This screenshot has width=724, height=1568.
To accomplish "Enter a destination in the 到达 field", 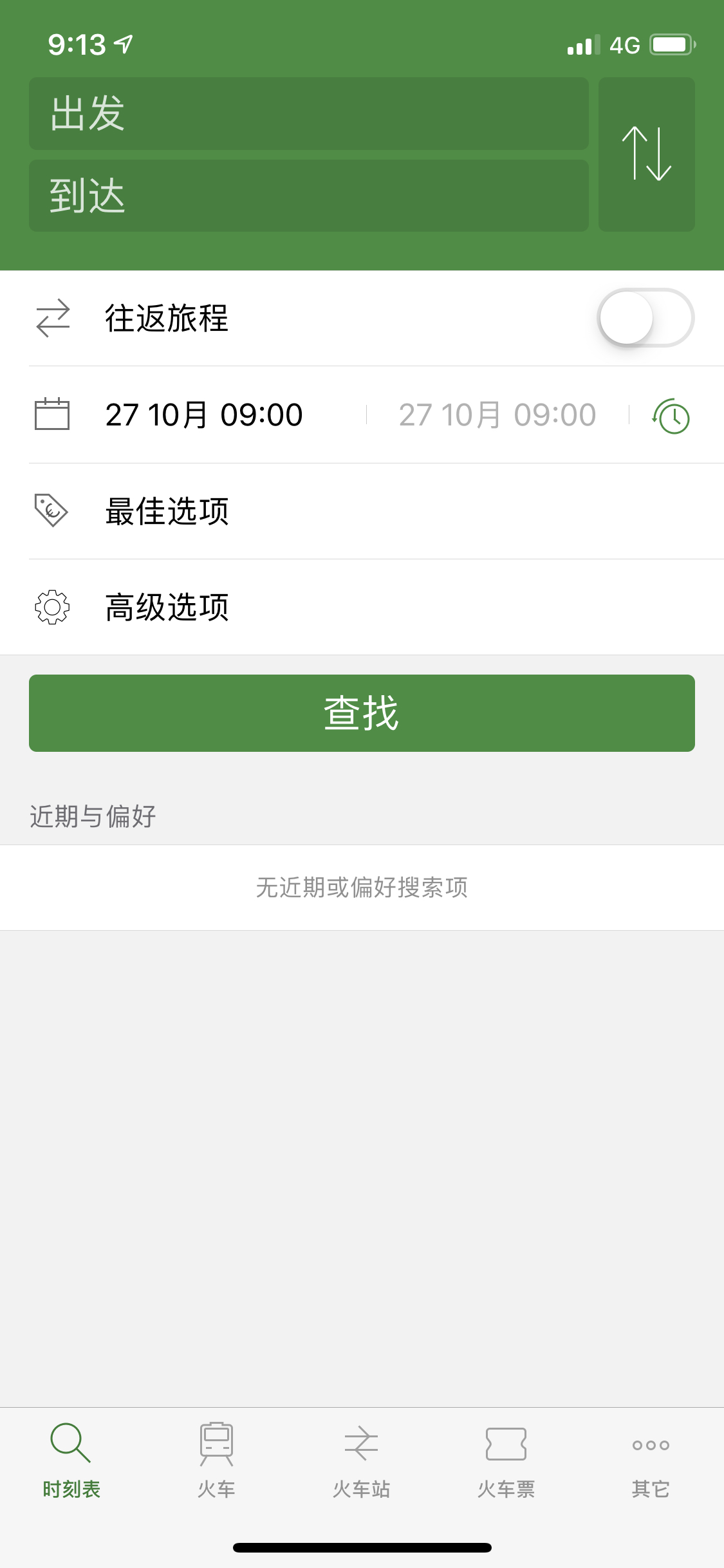I will 308,196.
